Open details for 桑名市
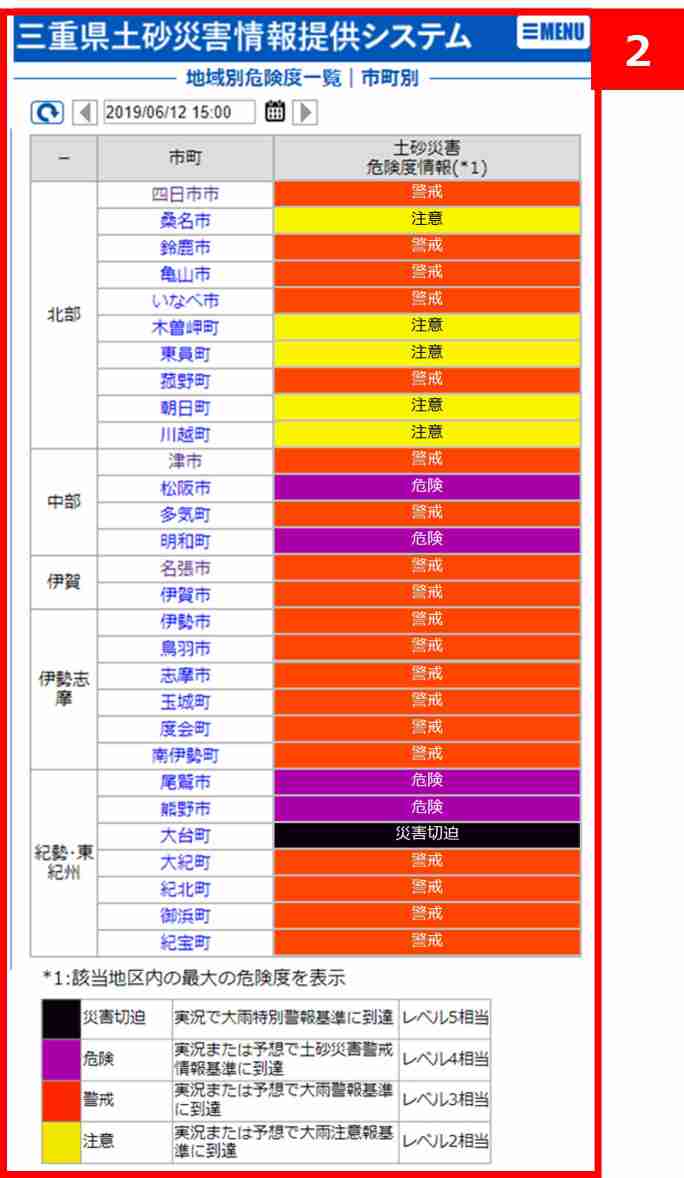The width and height of the screenshot is (684, 1178). (x=185, y=221)
